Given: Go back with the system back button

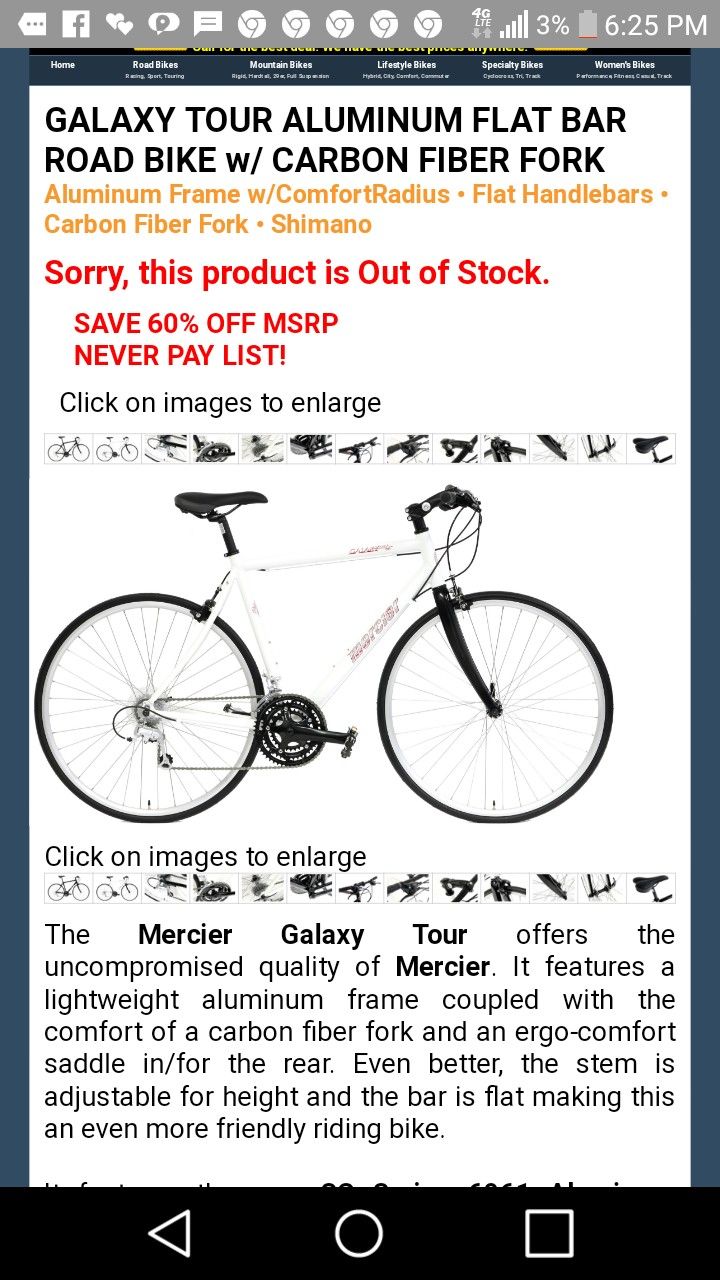Looking at the screenshot, I should coord(169,1233).
